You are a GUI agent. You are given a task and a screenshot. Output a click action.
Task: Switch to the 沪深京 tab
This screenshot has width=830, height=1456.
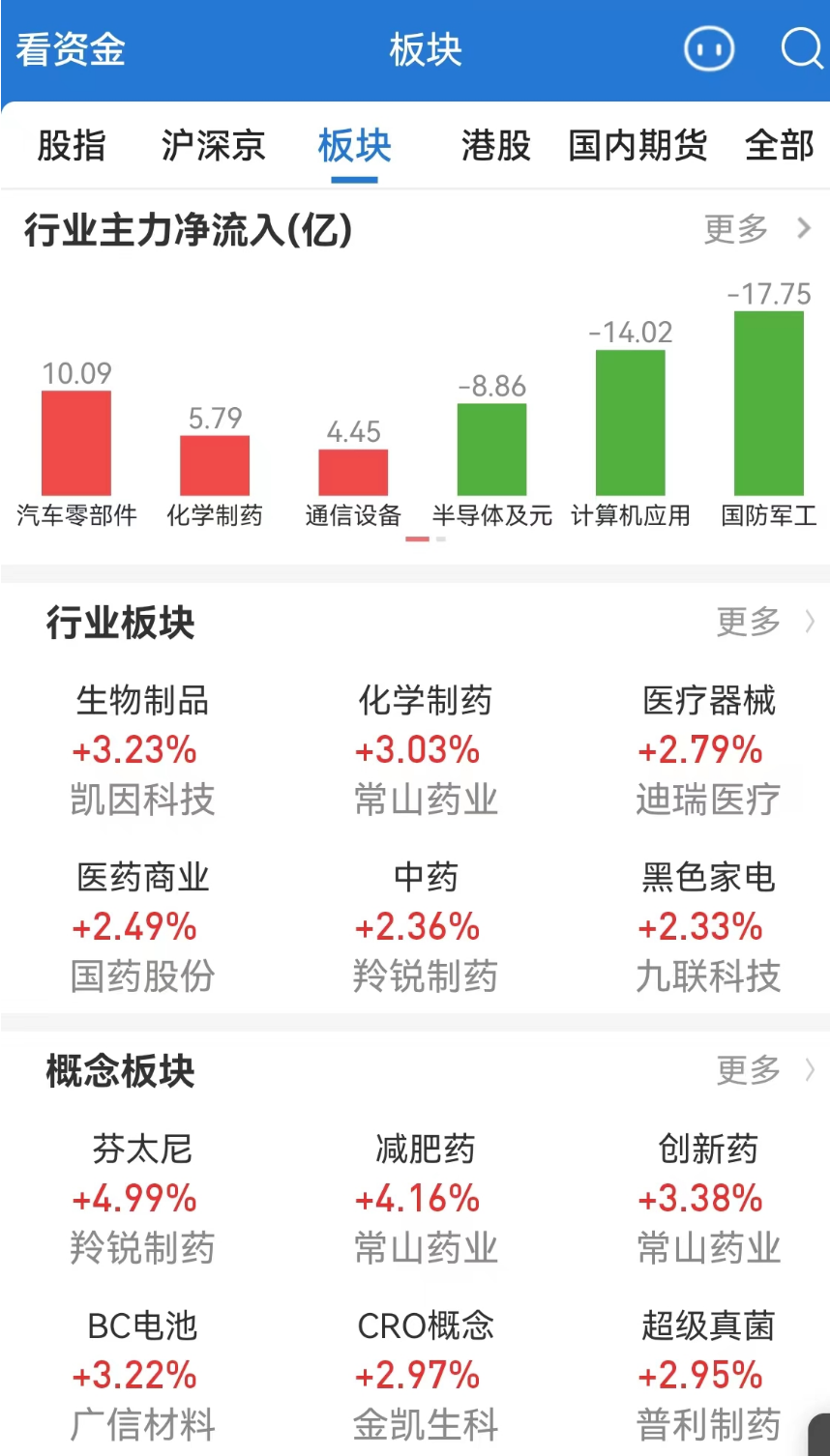pyautogui.click(x=213, y=146)
